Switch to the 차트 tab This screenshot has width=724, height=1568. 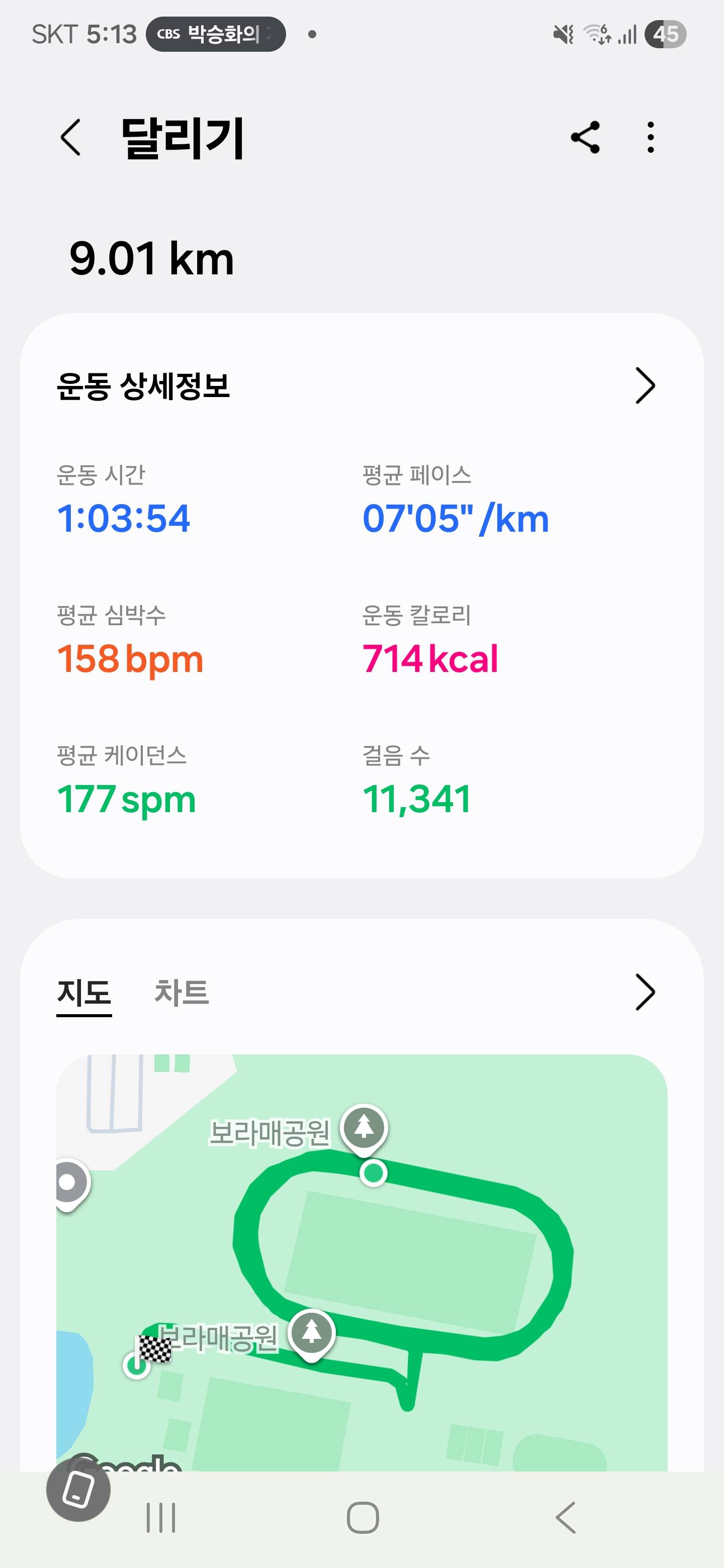click(182, 992)
